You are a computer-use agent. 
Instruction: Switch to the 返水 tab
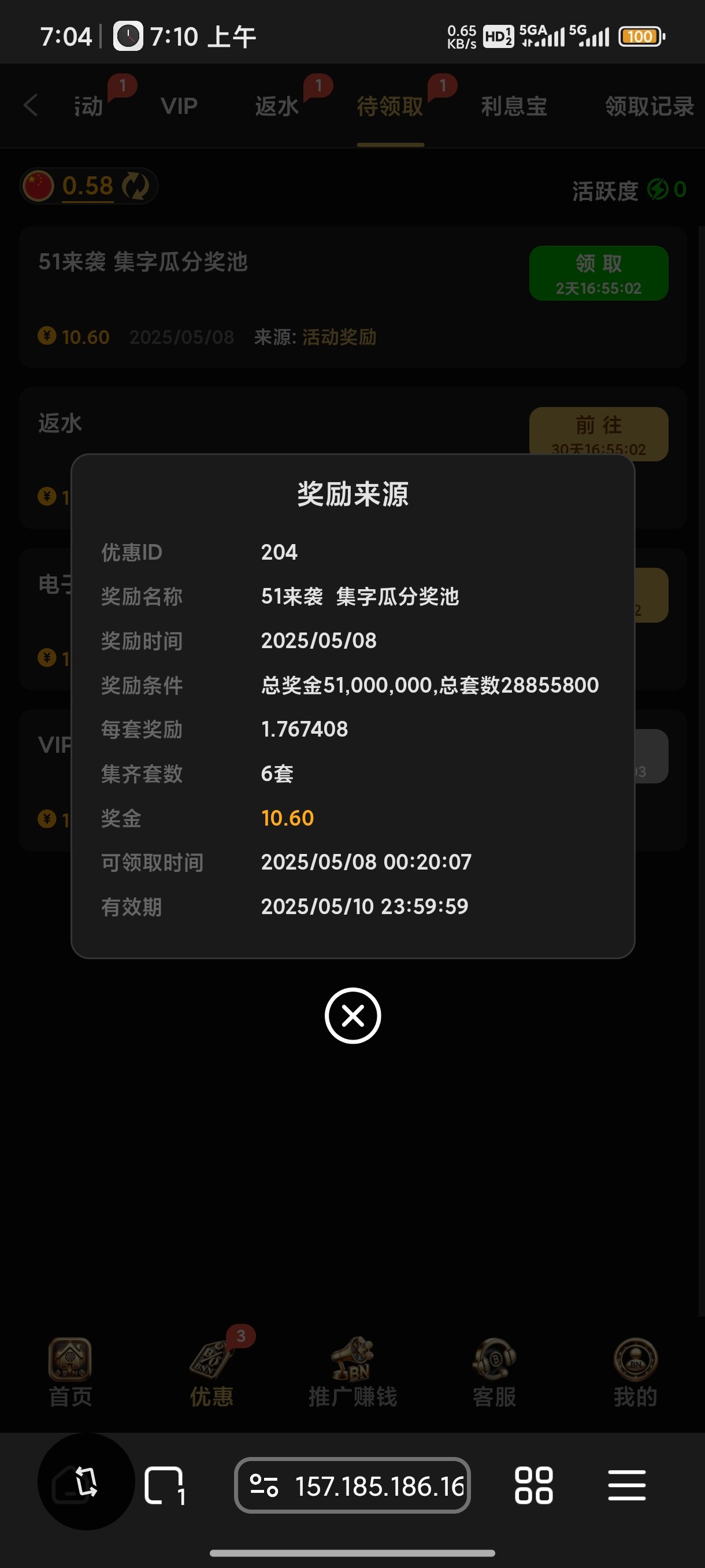277,106
